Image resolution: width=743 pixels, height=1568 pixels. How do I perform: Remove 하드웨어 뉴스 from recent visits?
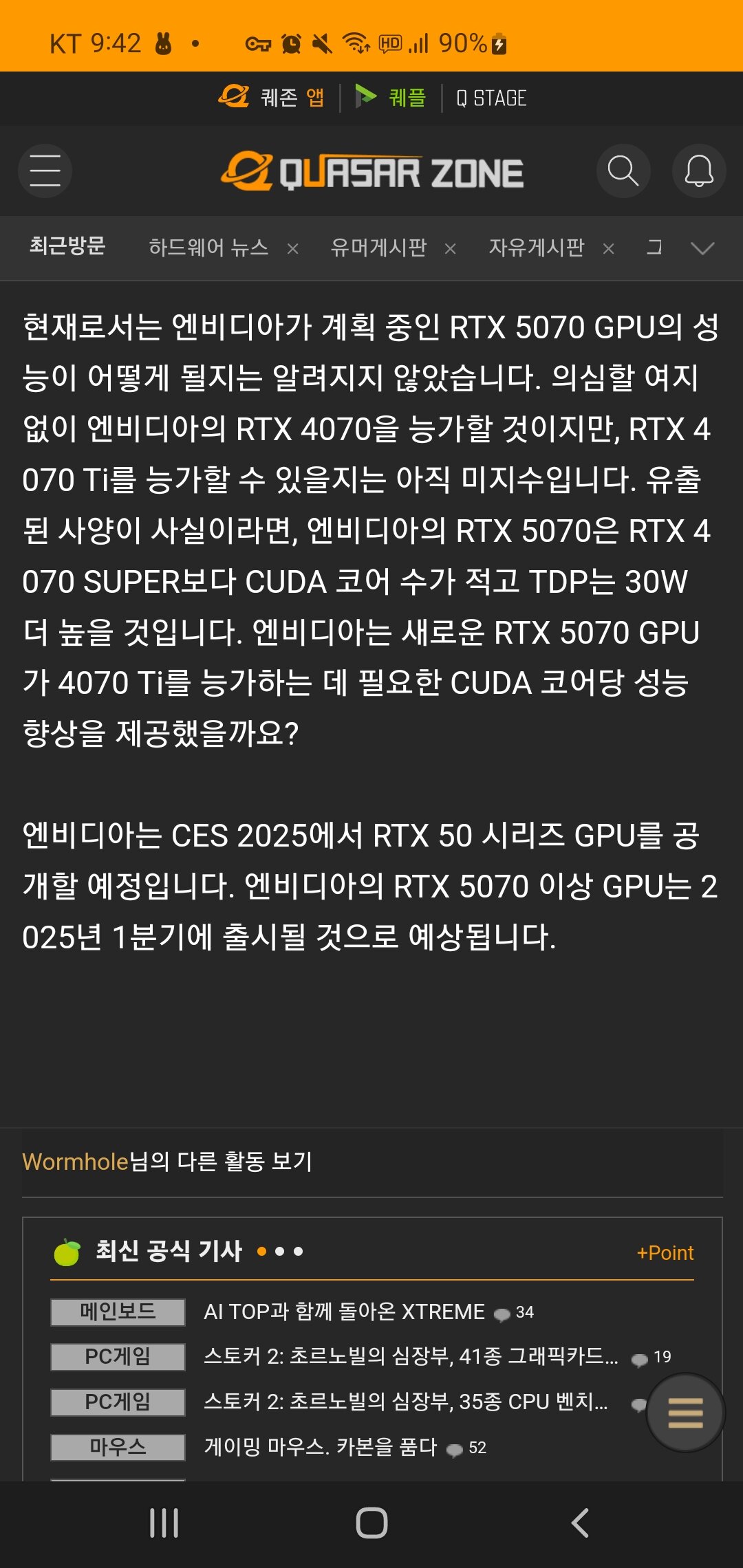point(292,249)
